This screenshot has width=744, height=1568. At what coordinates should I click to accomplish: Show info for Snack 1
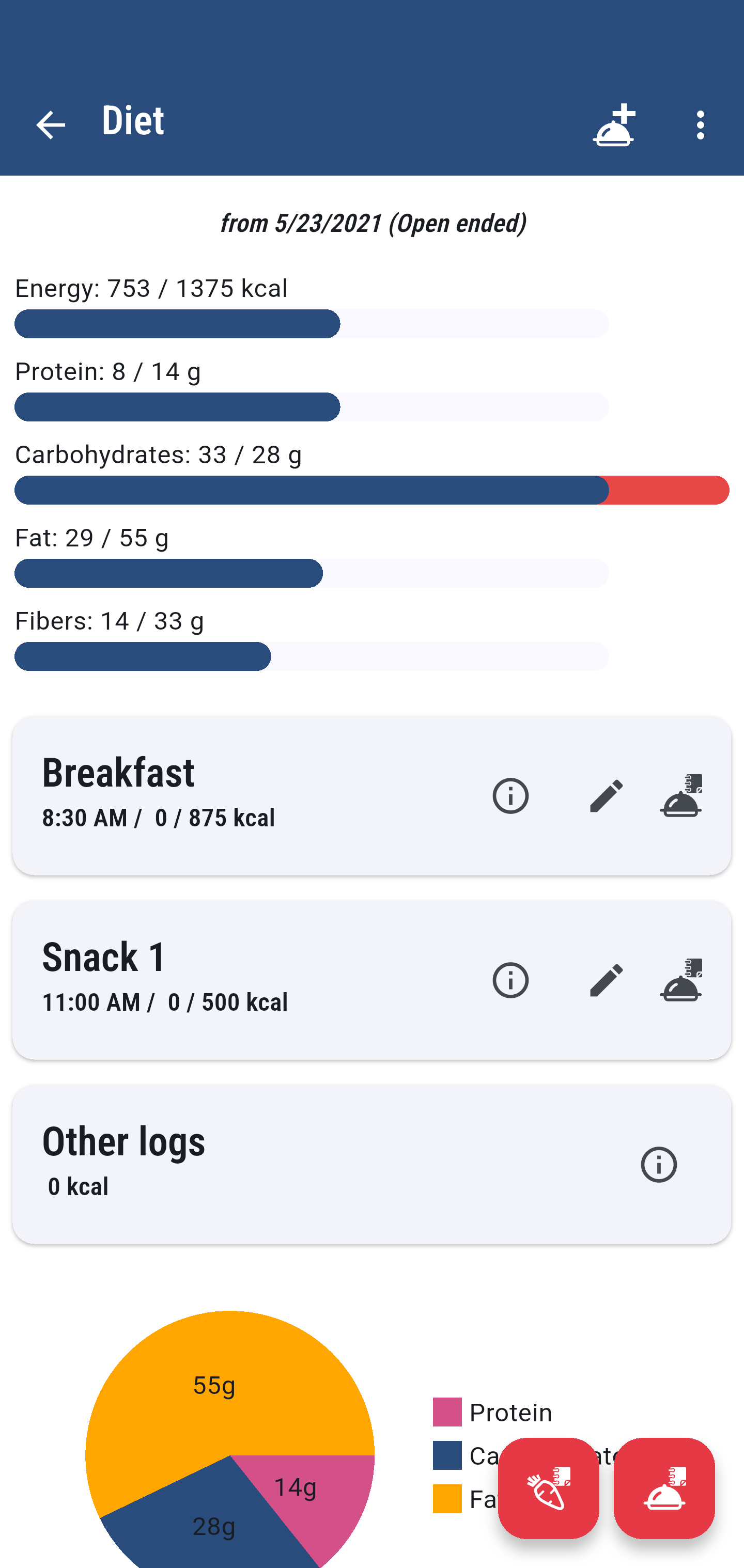coord(510,980)
